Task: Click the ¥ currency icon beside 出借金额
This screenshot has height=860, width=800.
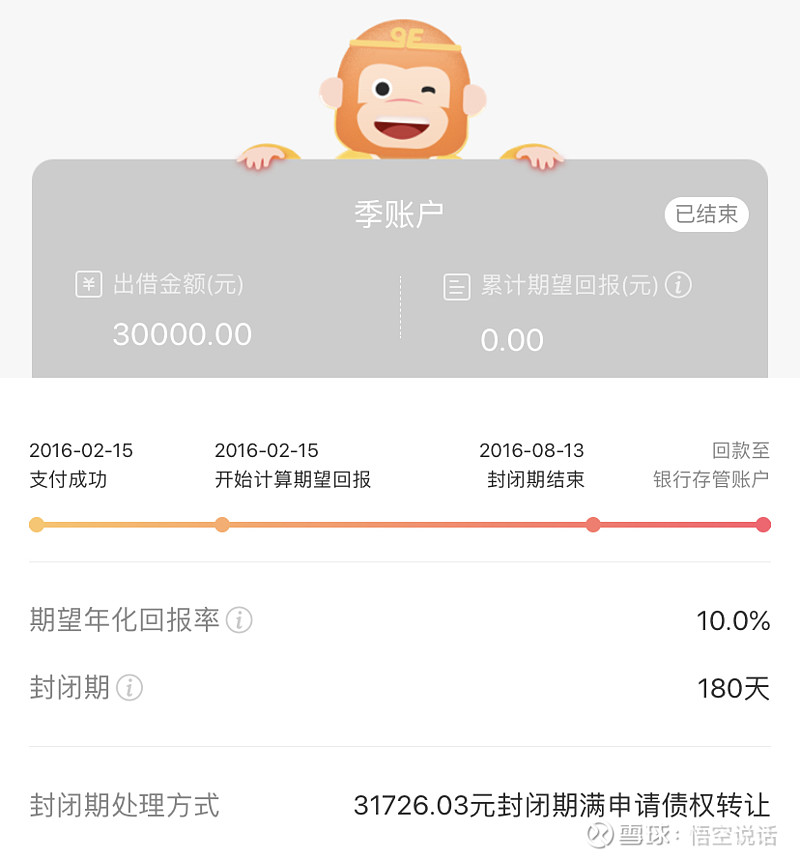Action: (x=88, y=285)
